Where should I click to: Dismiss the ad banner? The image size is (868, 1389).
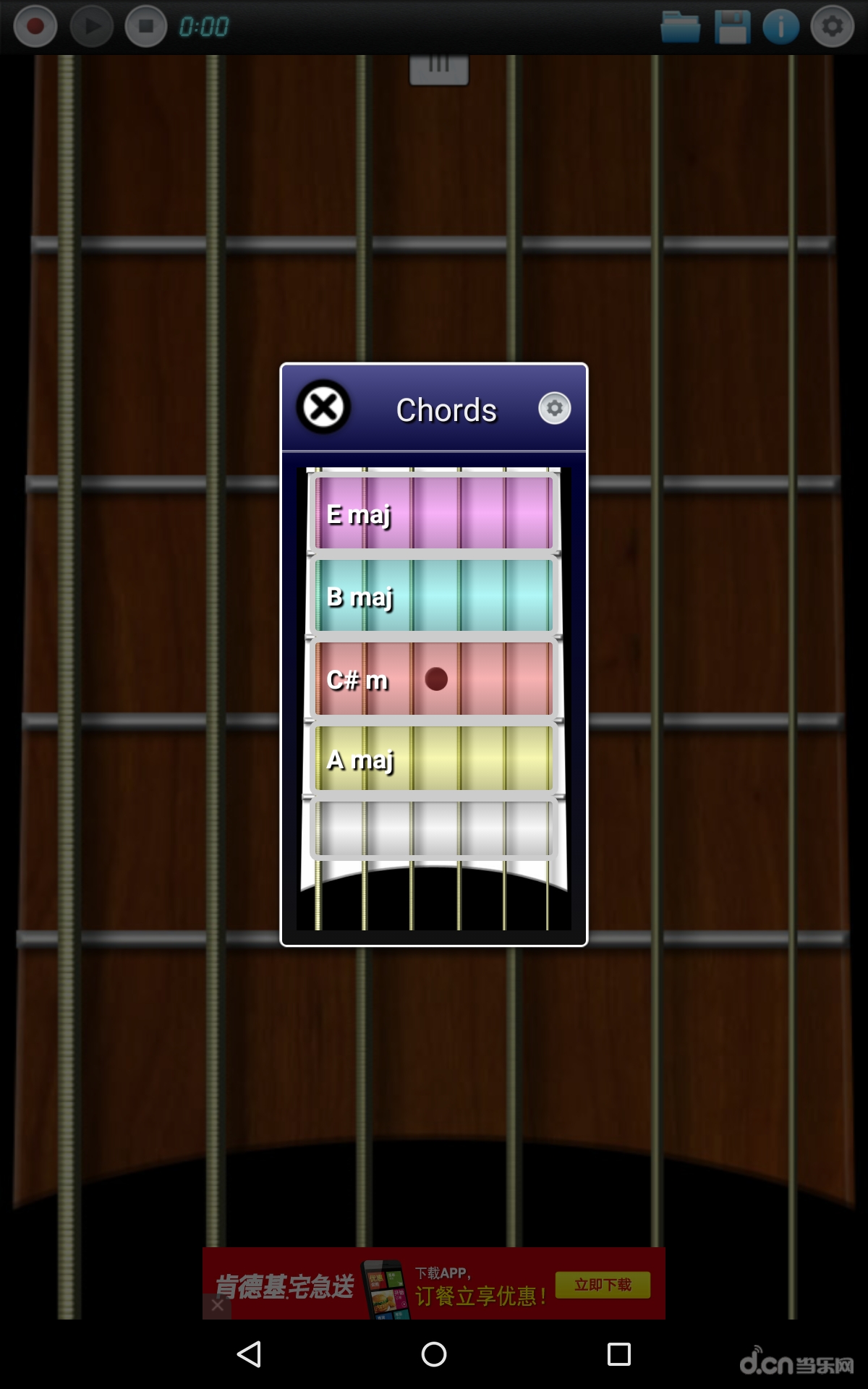point(217,1306)
